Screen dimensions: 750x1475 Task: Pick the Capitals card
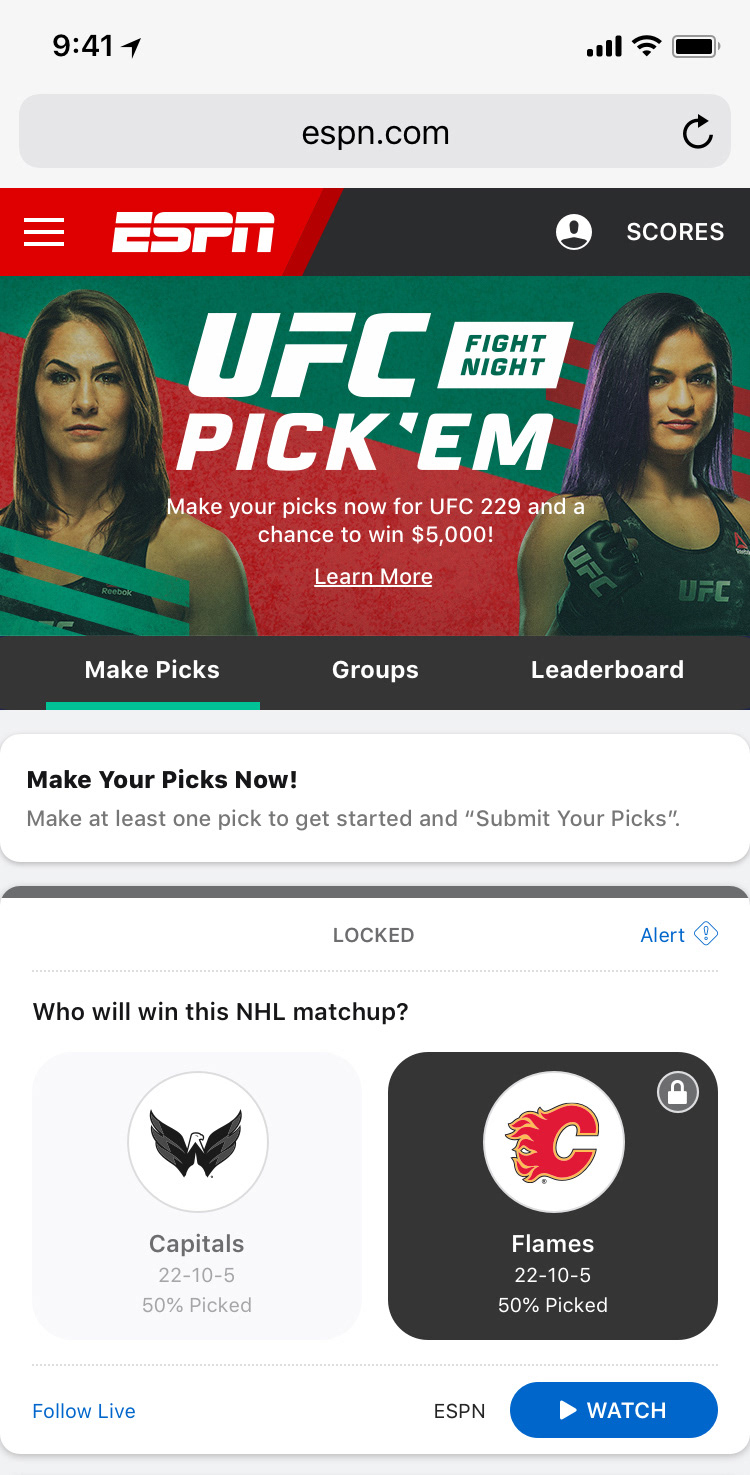pos(197,1195)
